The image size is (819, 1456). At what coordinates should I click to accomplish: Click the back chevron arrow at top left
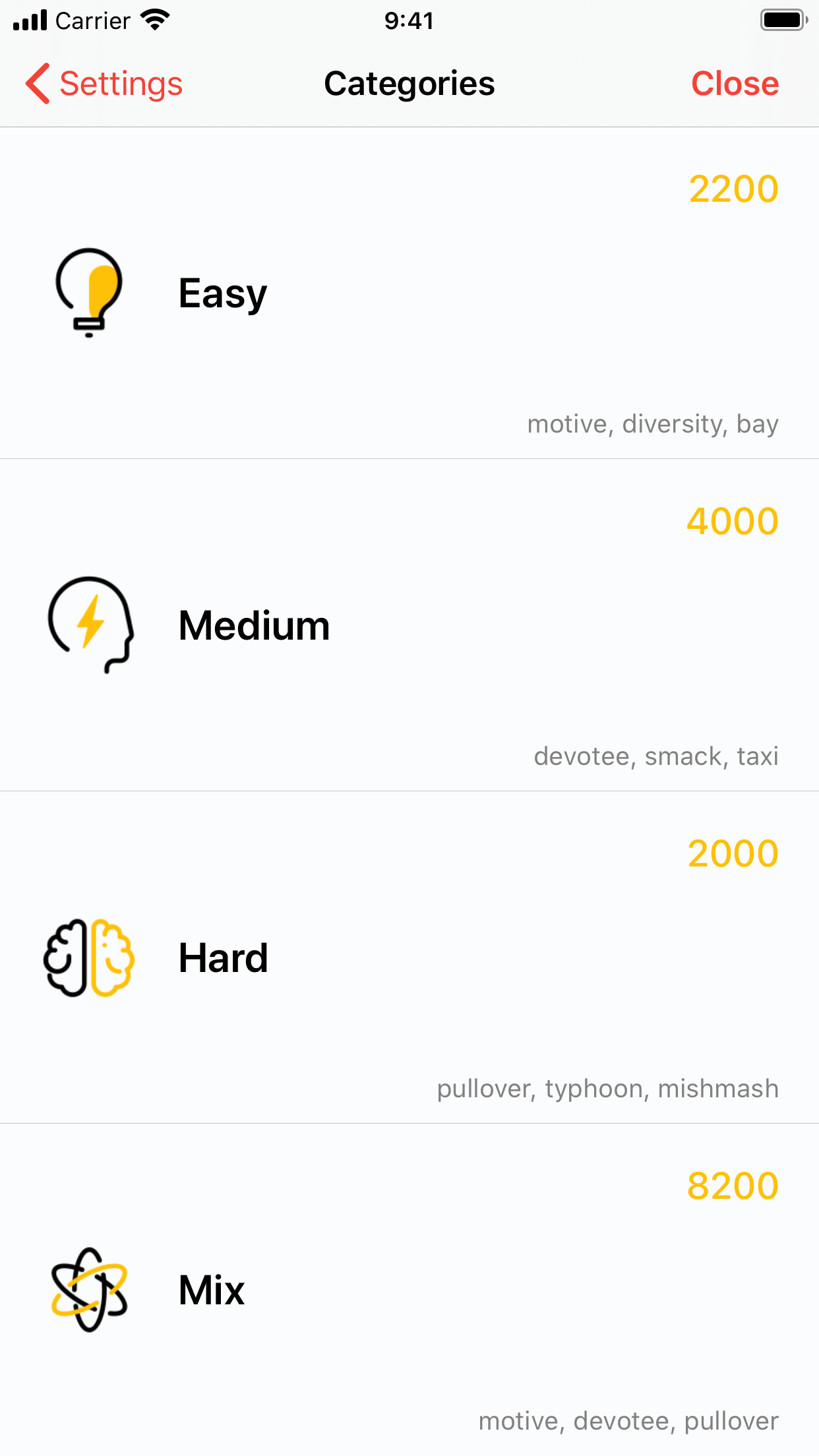pyautogui.click(x=37, y=84)
